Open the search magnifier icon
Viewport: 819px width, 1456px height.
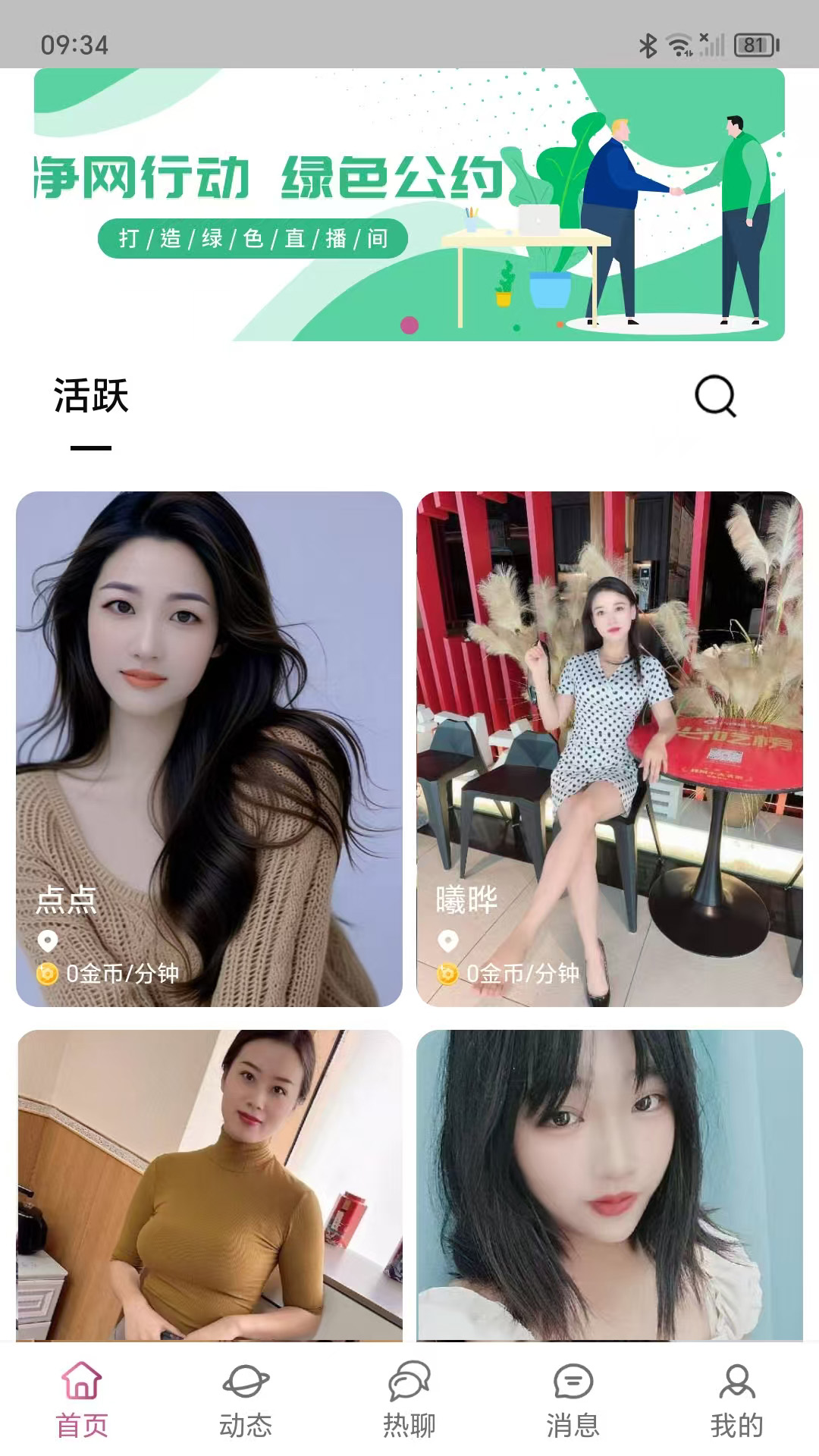click(x=715, y=396)
